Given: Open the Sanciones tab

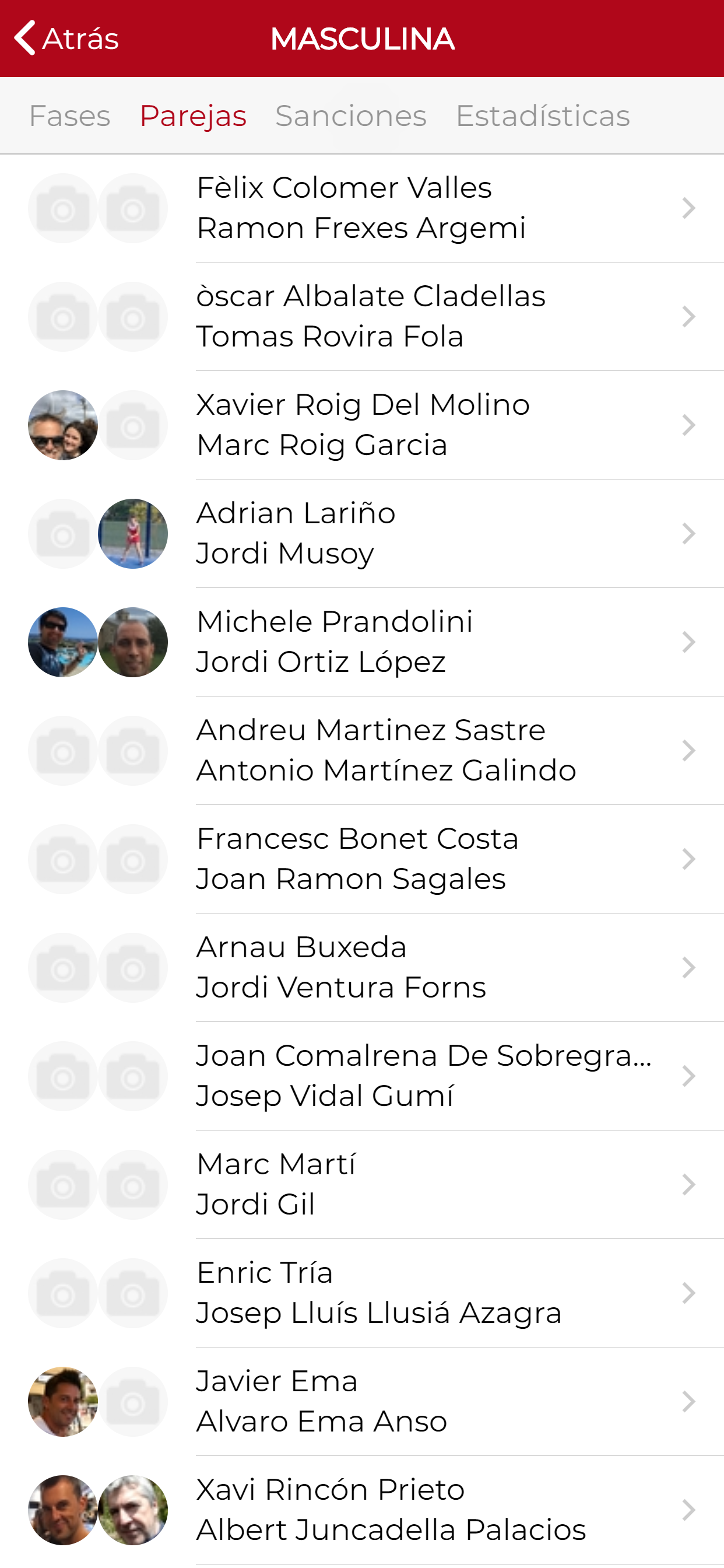Looking at the screenshot, I should click(x=351, y=116).
